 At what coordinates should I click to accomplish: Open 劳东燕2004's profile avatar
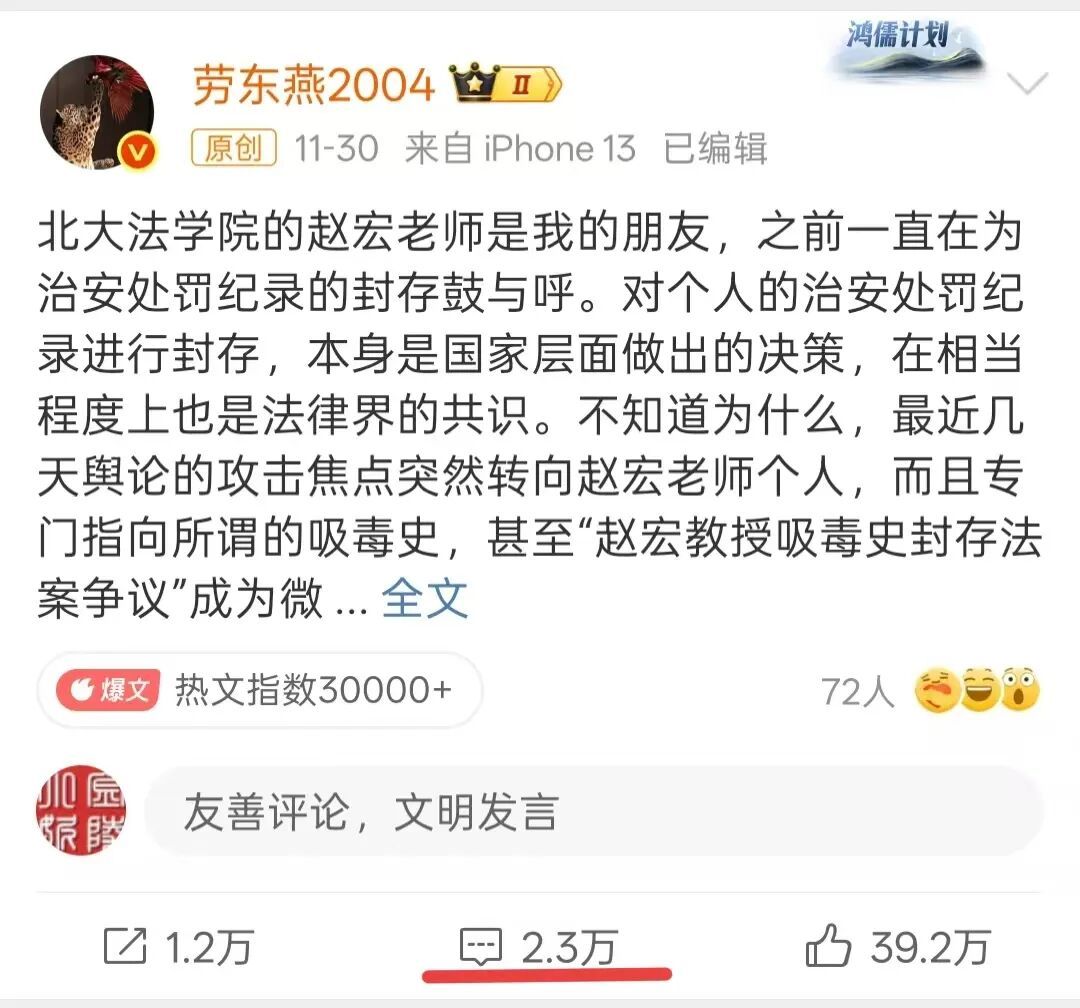tap(97, 112)
